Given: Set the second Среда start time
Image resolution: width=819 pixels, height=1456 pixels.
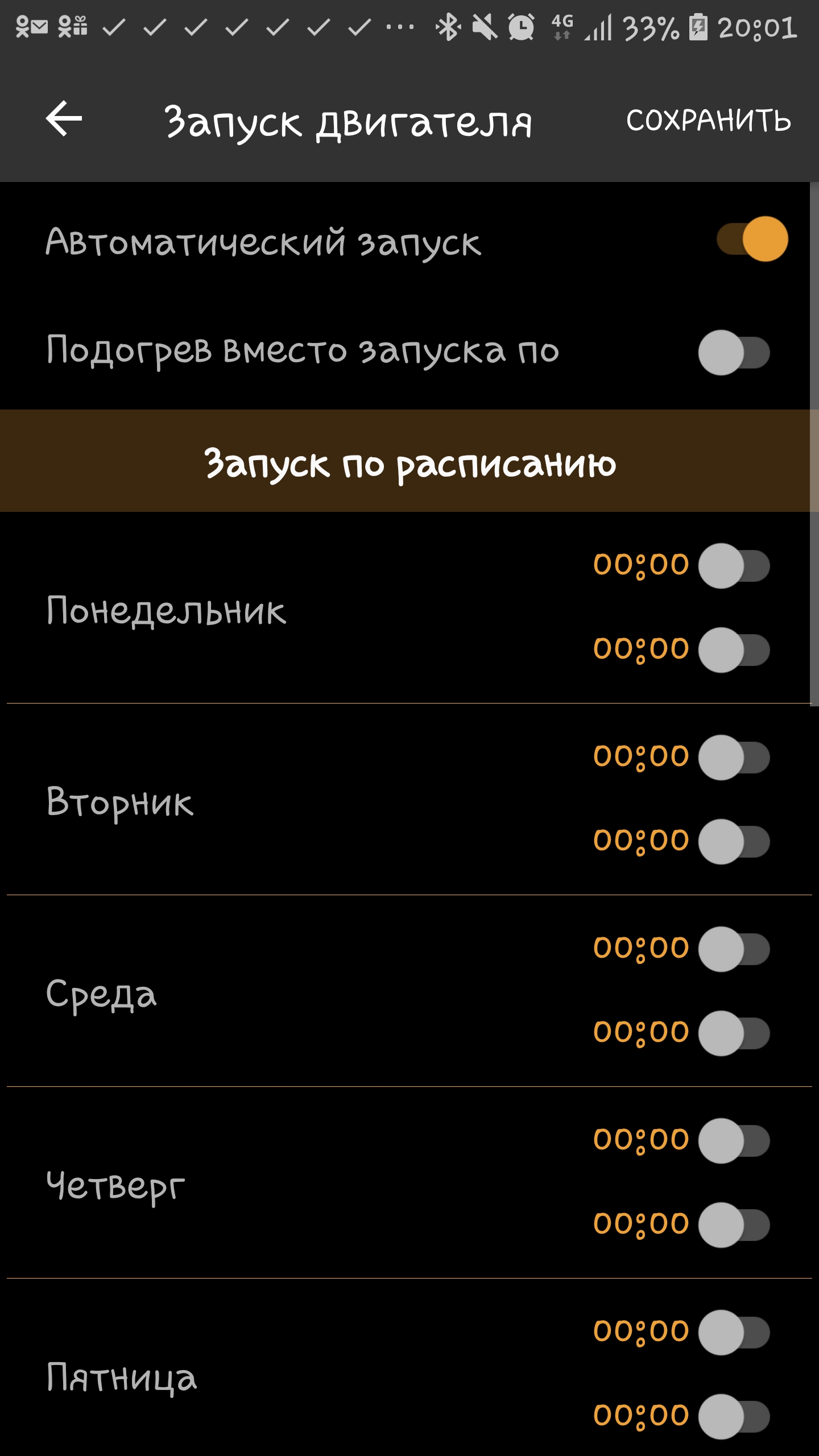Looking at the screenshot, I should pos(640,1033).
